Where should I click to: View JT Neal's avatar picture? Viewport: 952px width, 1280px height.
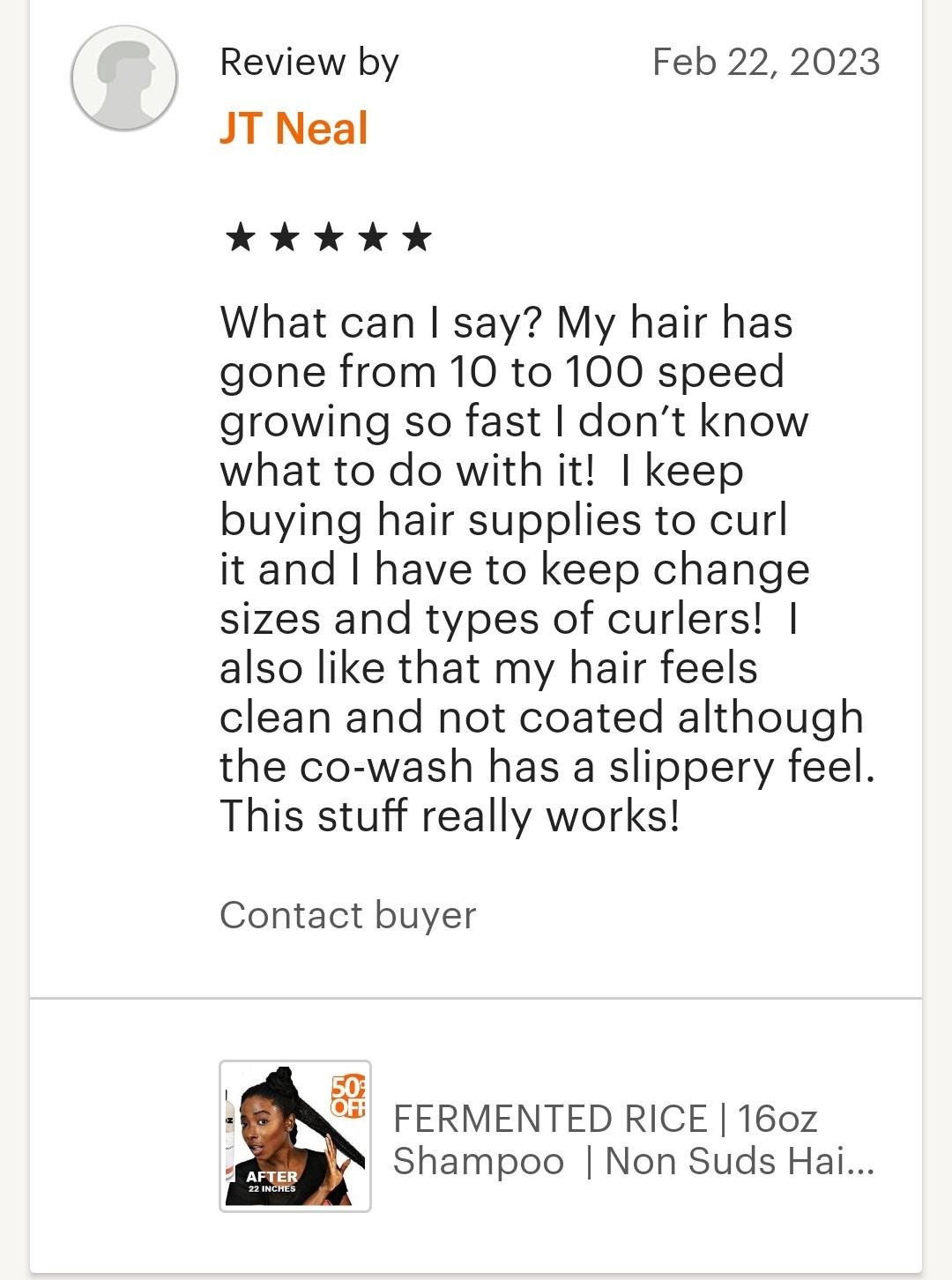point(124,79)
